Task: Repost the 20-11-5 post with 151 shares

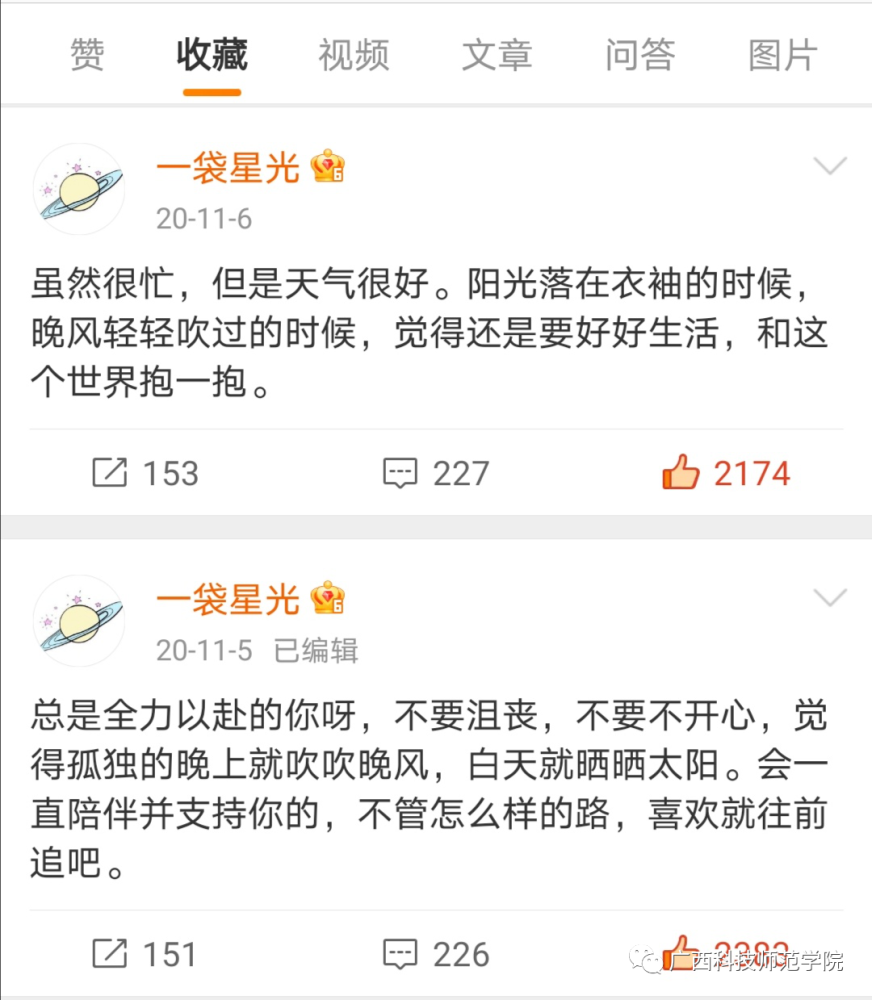Action: [145, 954]
